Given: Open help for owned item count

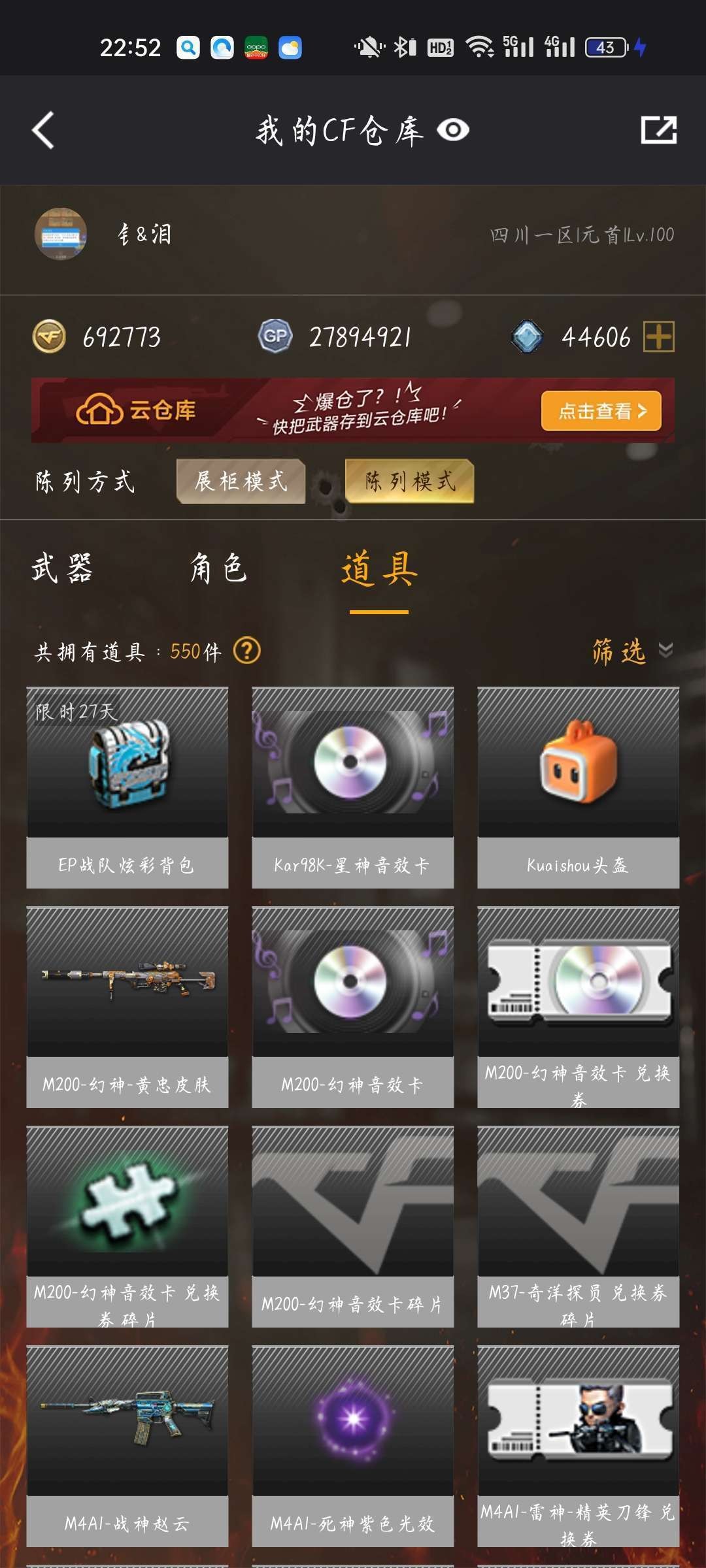Looking at the screenshot, I should (247, 651).
